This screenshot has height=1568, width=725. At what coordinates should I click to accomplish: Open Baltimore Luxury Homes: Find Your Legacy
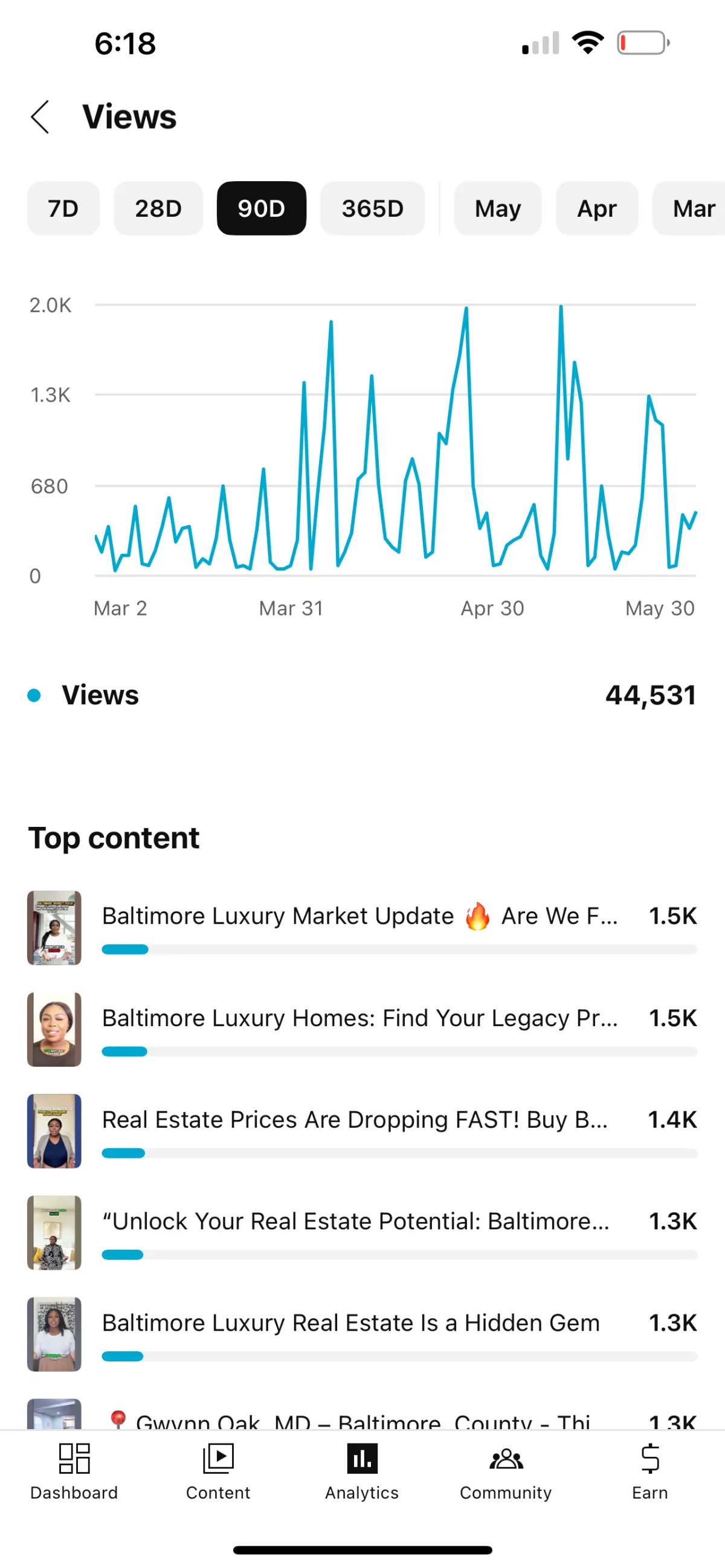click(362, 1029)
